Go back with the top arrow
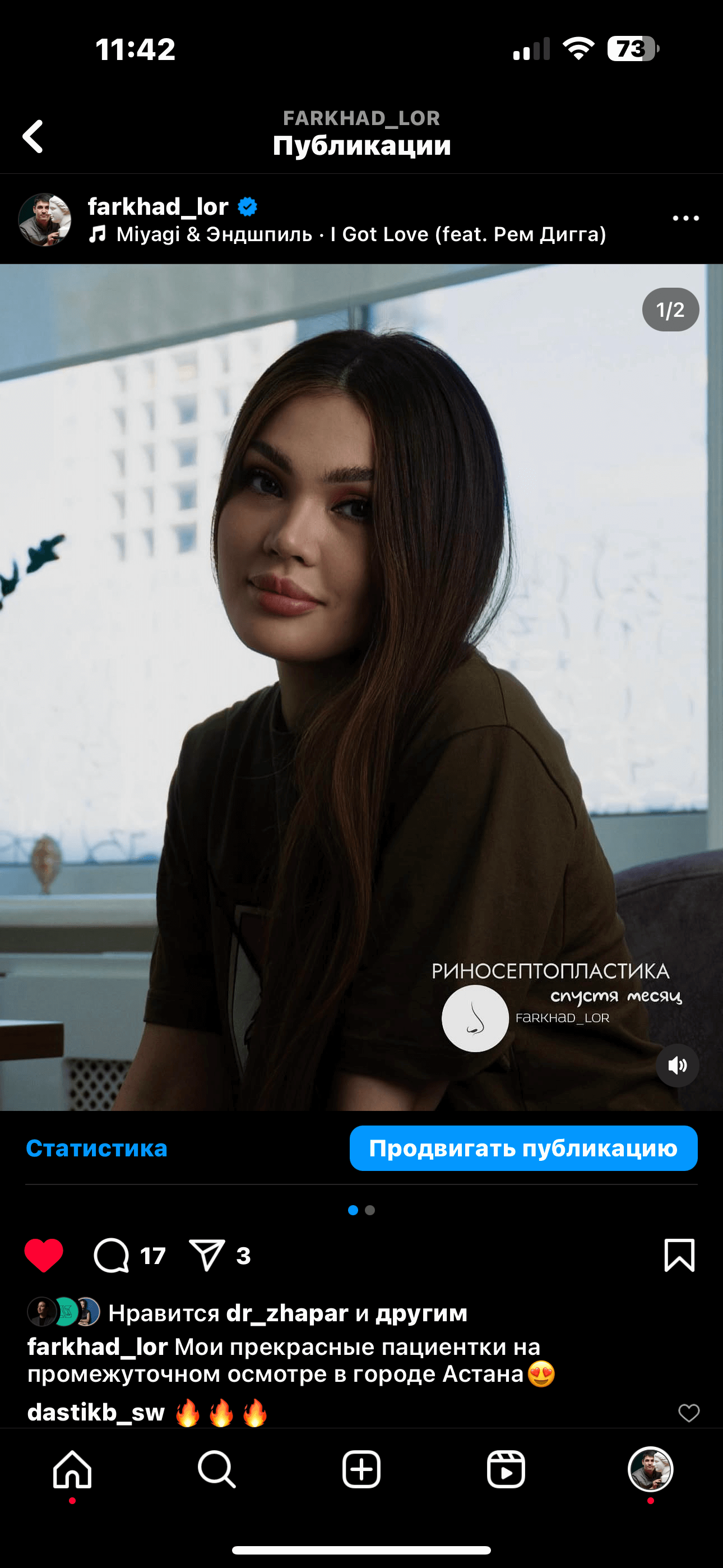This screenshot has height=1568, width=723. 34,136
